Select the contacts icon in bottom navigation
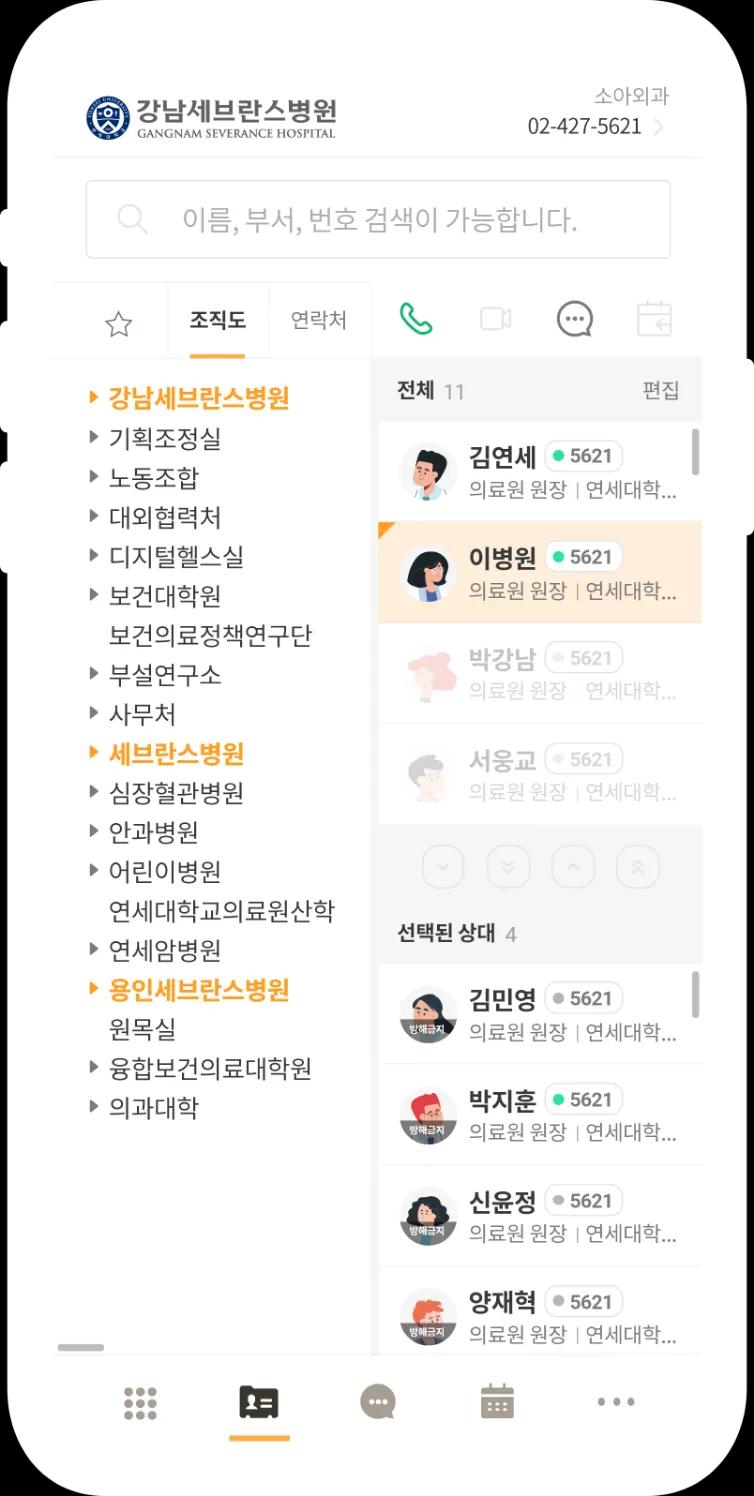754x1496 pixels. tap(258, 1403)
